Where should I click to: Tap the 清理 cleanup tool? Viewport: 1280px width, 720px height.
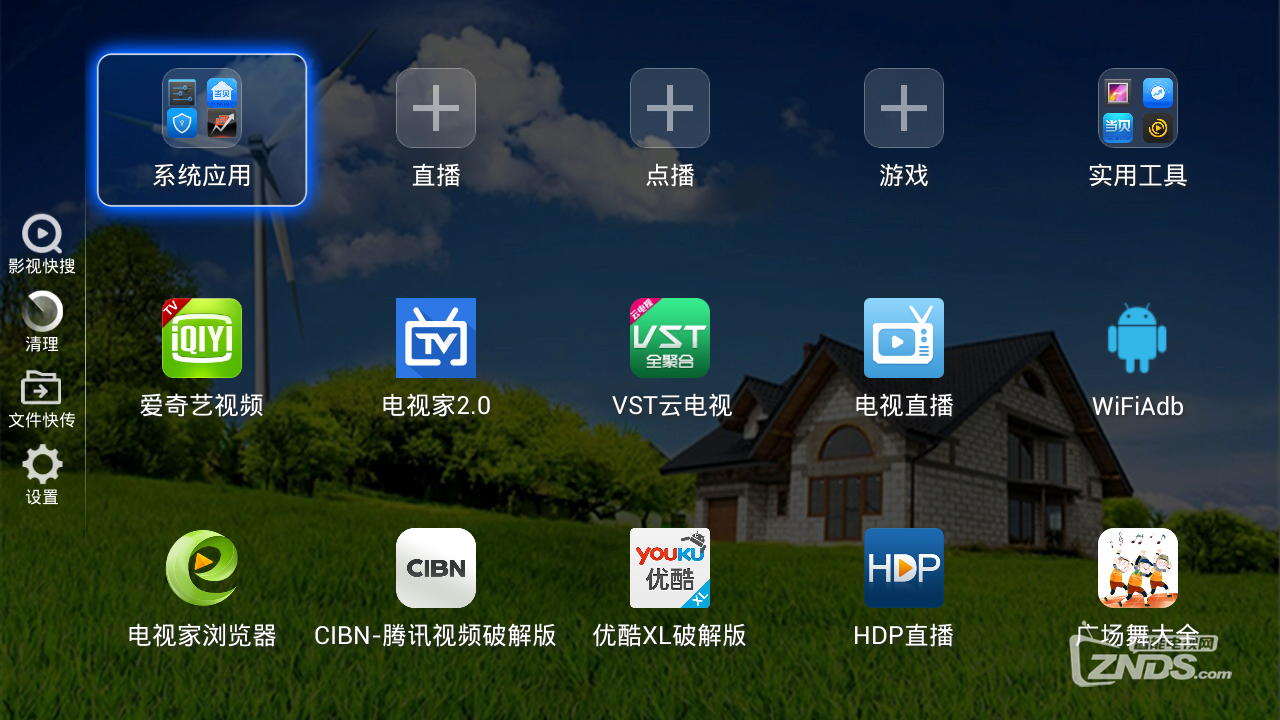pos(42,321)
